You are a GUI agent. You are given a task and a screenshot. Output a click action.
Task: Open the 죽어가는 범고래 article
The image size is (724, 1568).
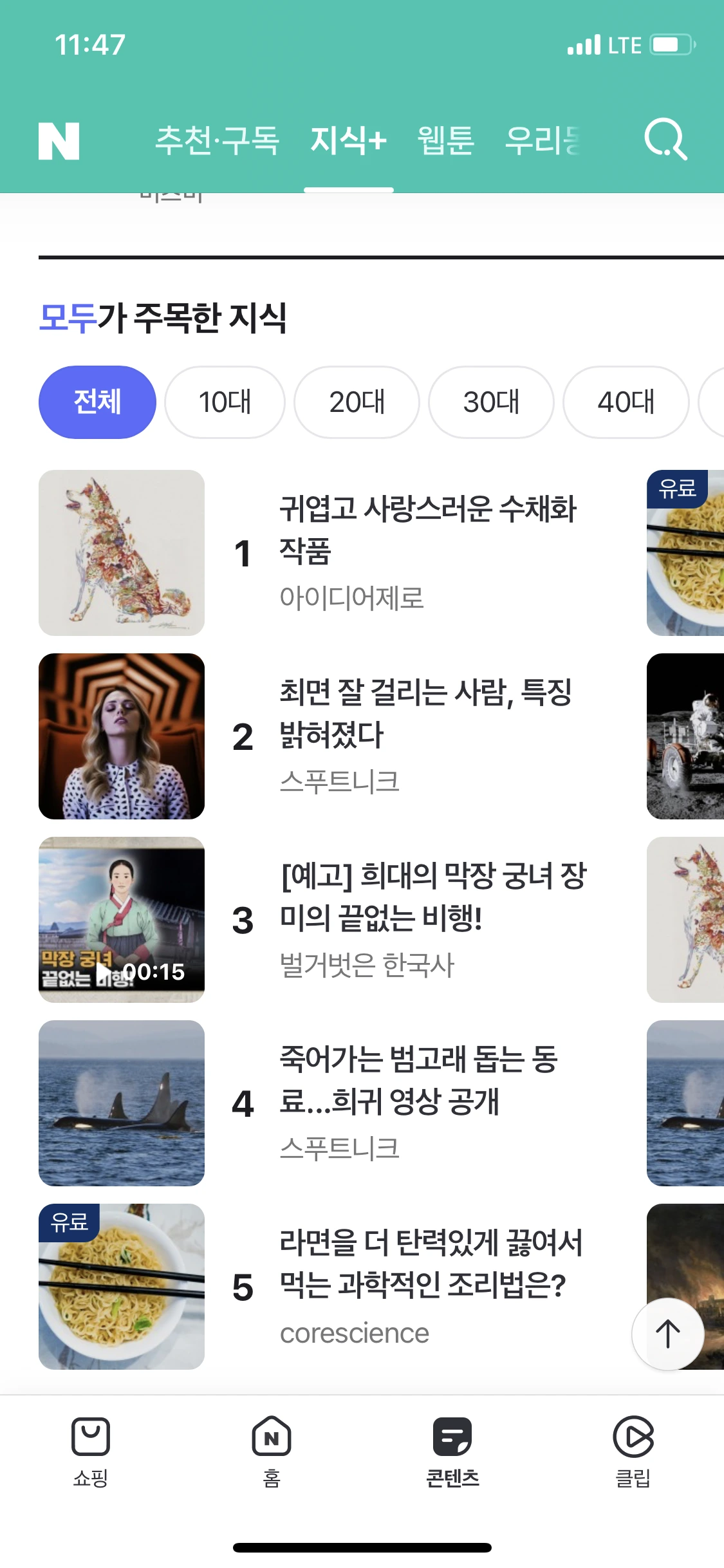tap(418, 1080)
